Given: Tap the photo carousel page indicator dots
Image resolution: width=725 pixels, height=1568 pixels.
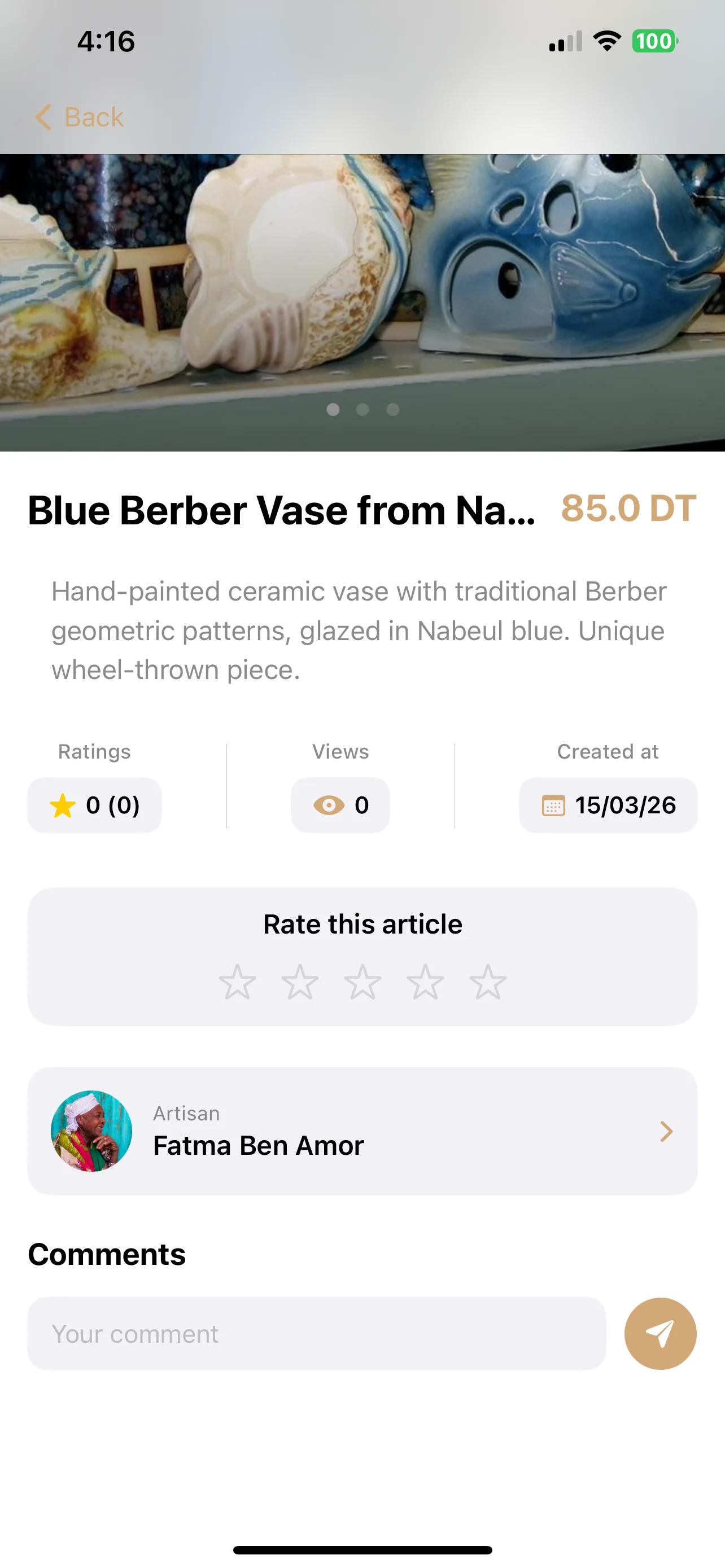Looking at the screenshot, I should [362, 410].
